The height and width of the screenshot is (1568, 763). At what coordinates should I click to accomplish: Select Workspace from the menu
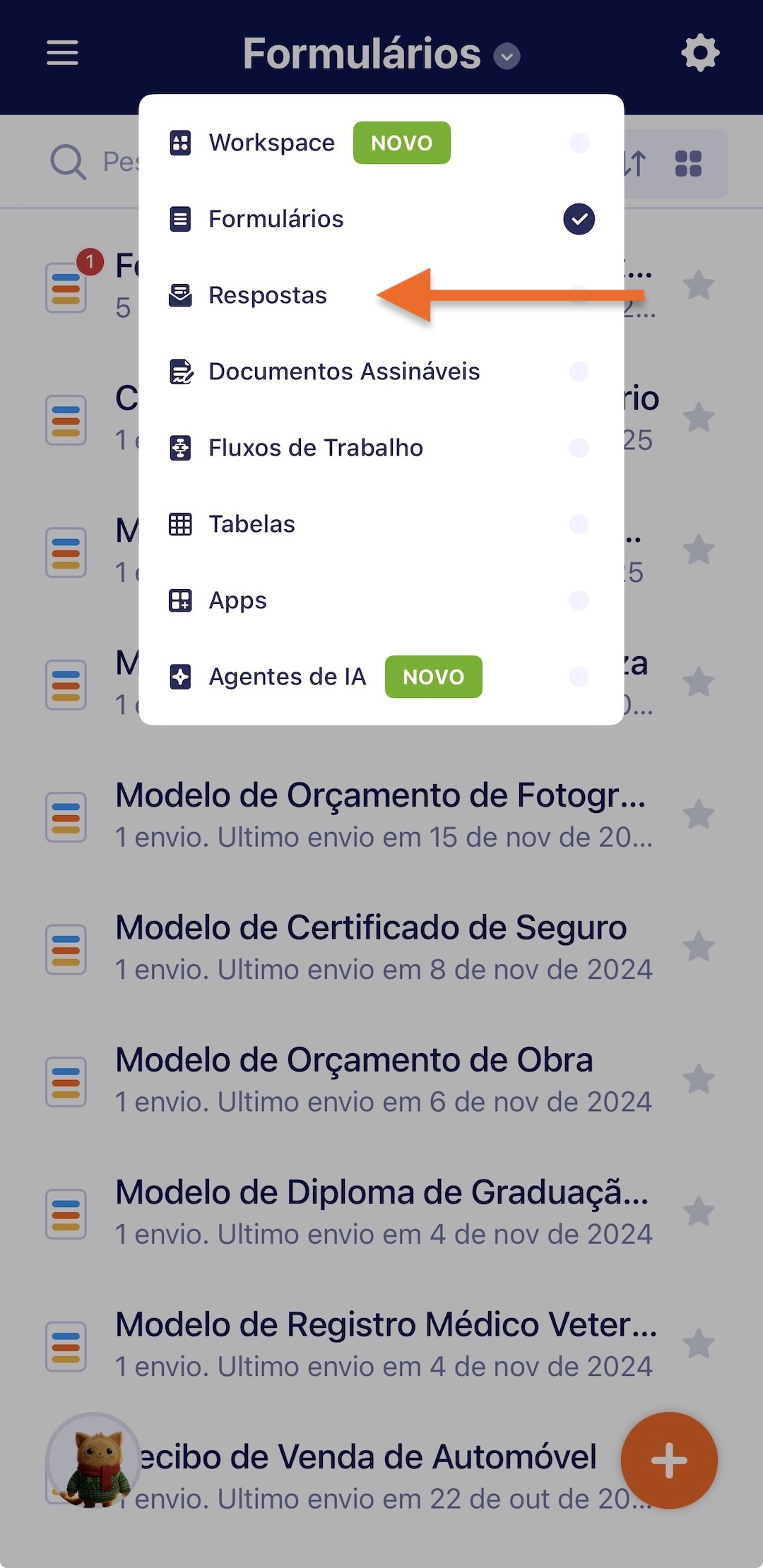[271, 143]
